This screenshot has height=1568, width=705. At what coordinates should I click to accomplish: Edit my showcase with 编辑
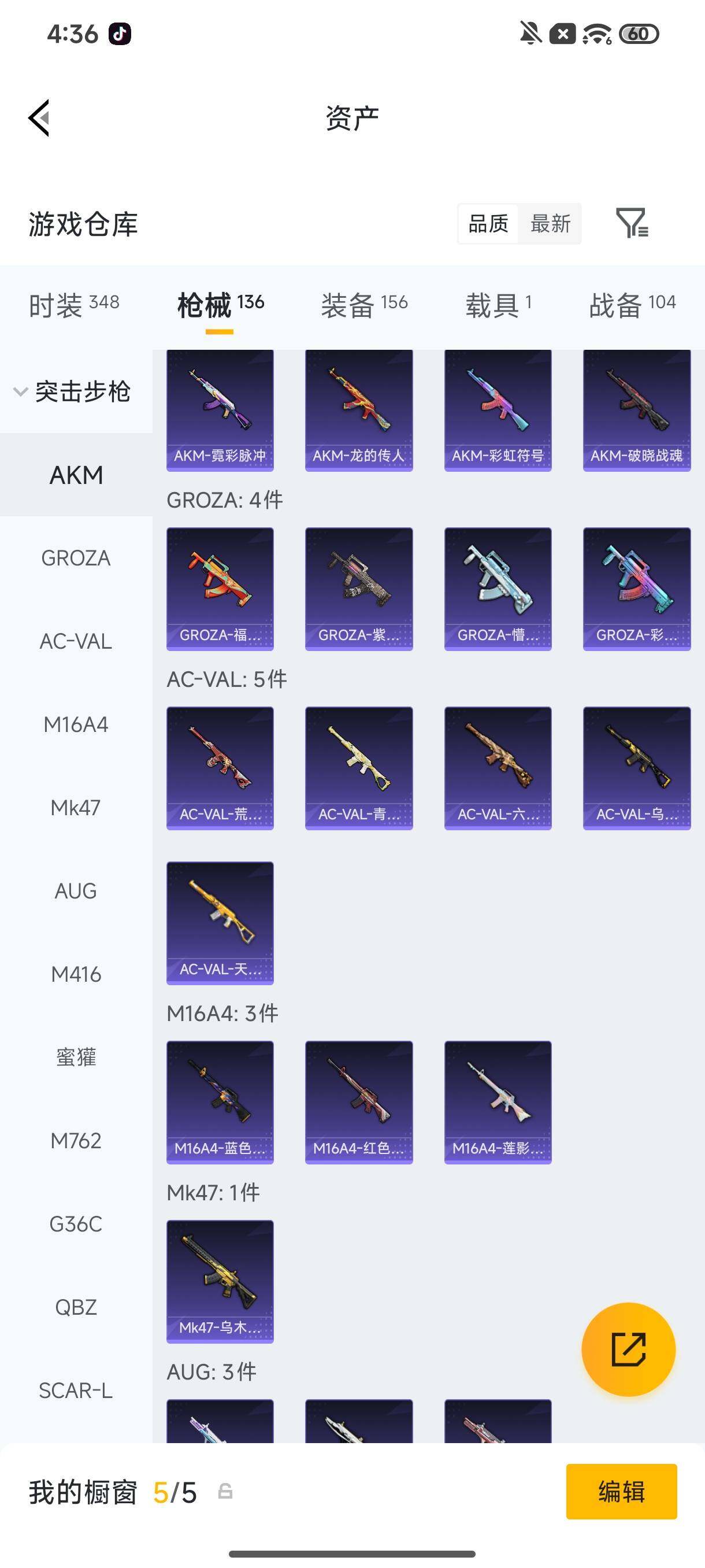621,1491
